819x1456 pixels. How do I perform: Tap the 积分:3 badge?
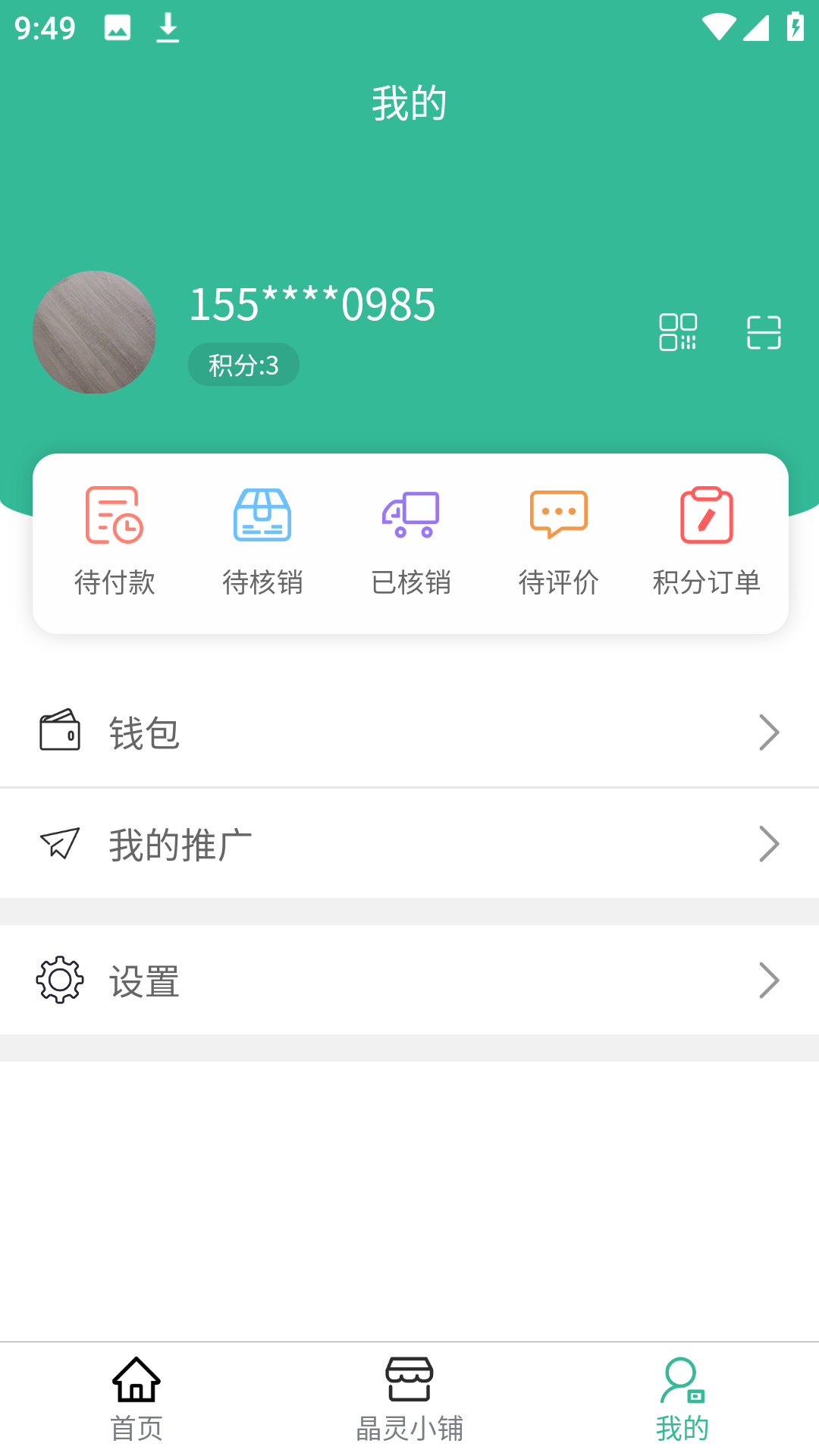pyautogui.click(x=243, y=363)
